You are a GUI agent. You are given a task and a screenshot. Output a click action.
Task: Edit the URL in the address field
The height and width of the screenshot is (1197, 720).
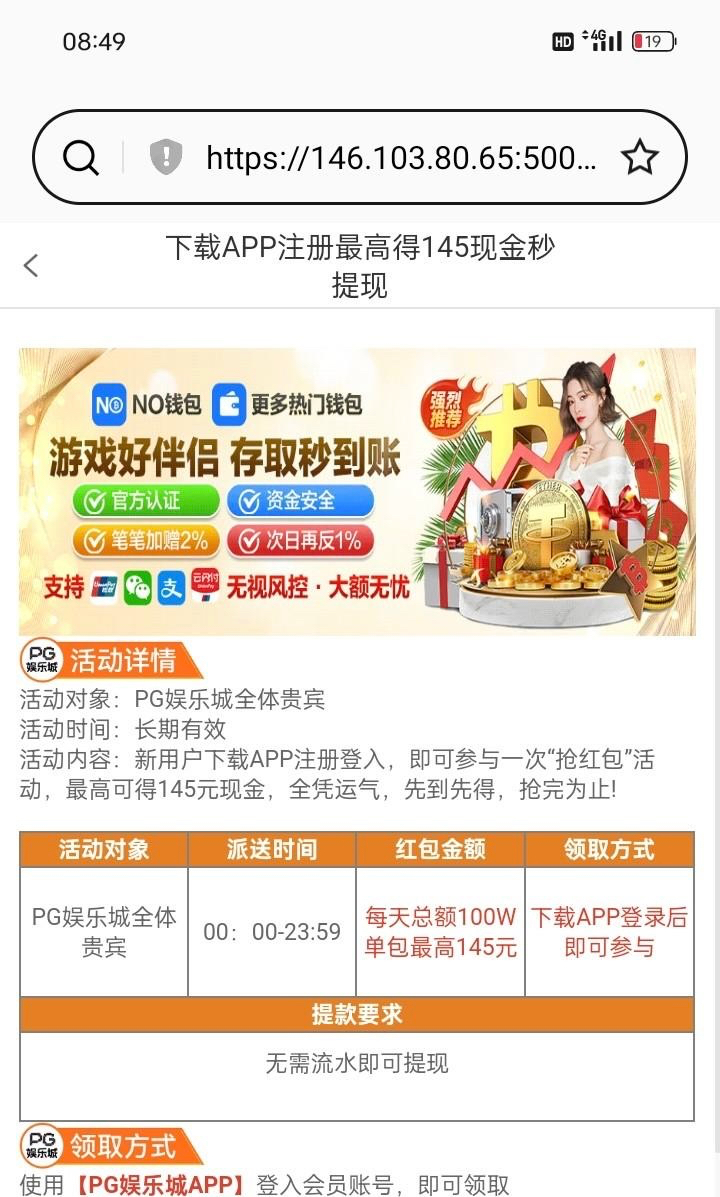click(400, 158)
